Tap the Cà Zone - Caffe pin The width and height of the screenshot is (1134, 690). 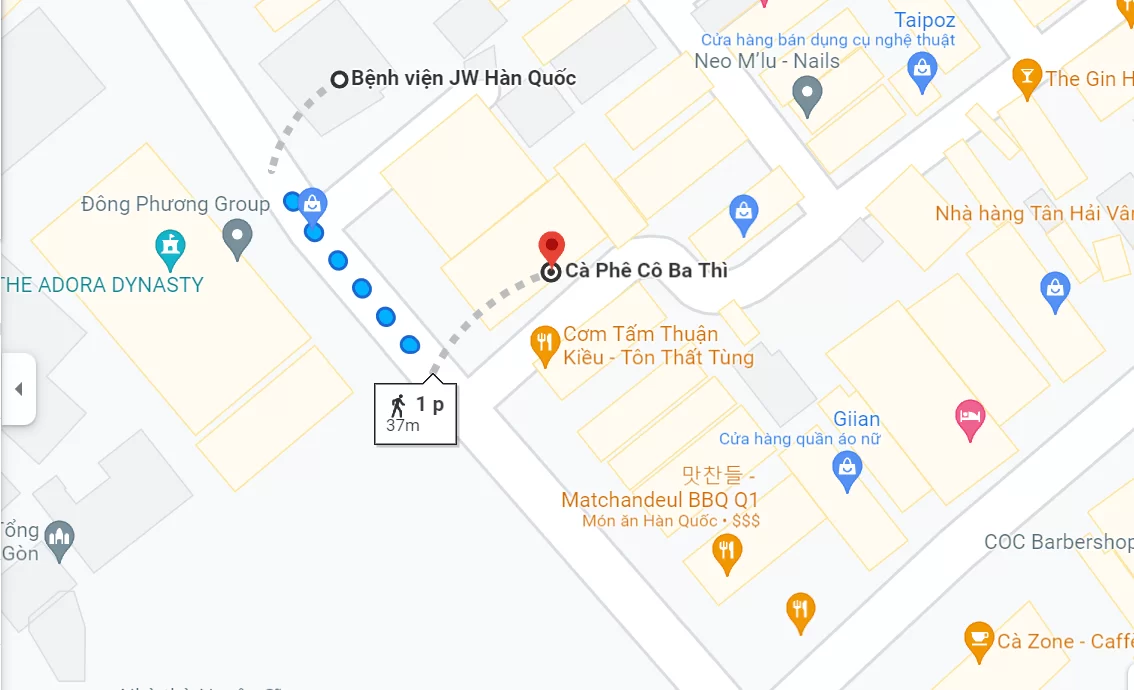click(x=978, y=639)
